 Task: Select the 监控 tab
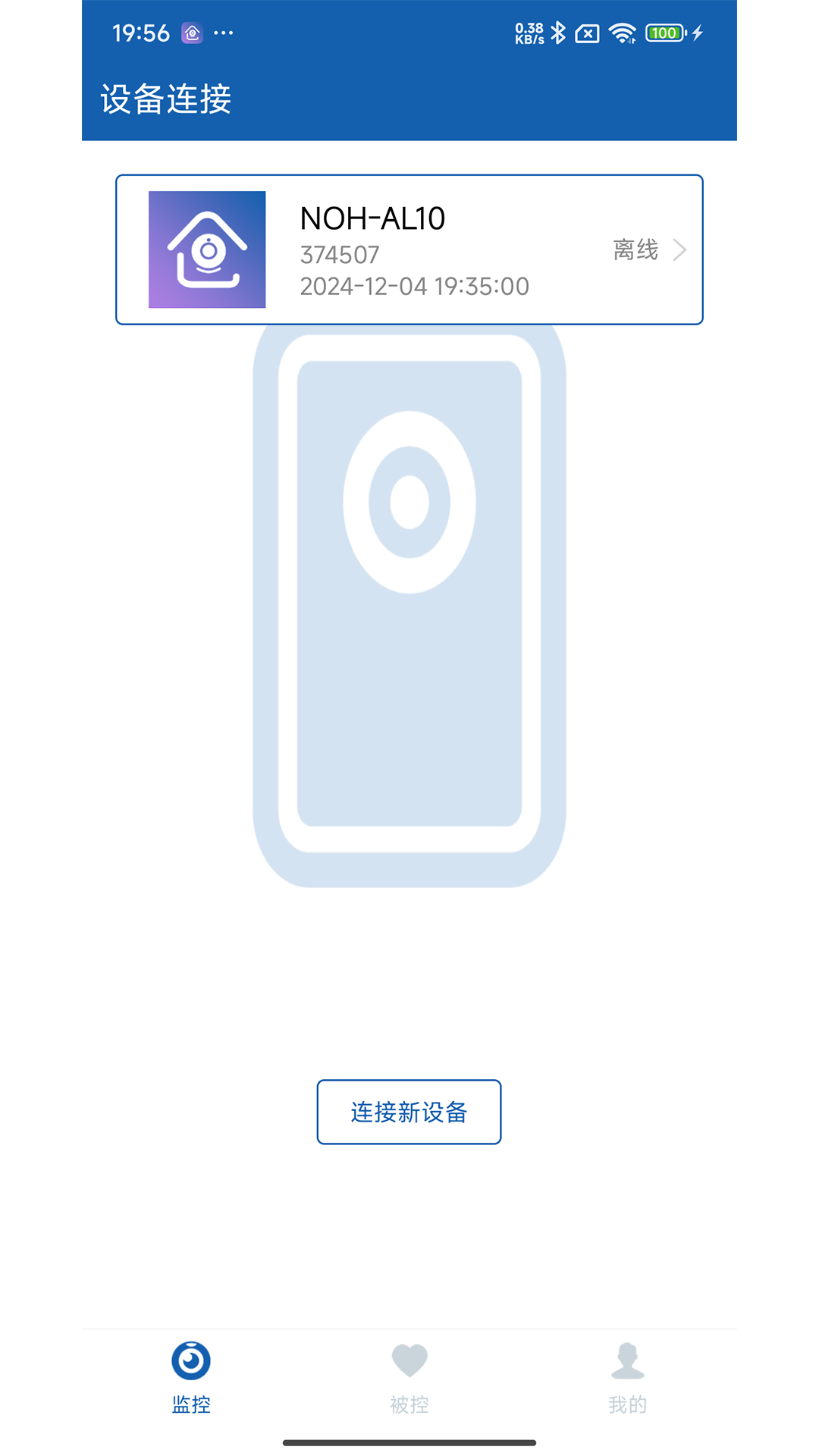[191, 1378]
